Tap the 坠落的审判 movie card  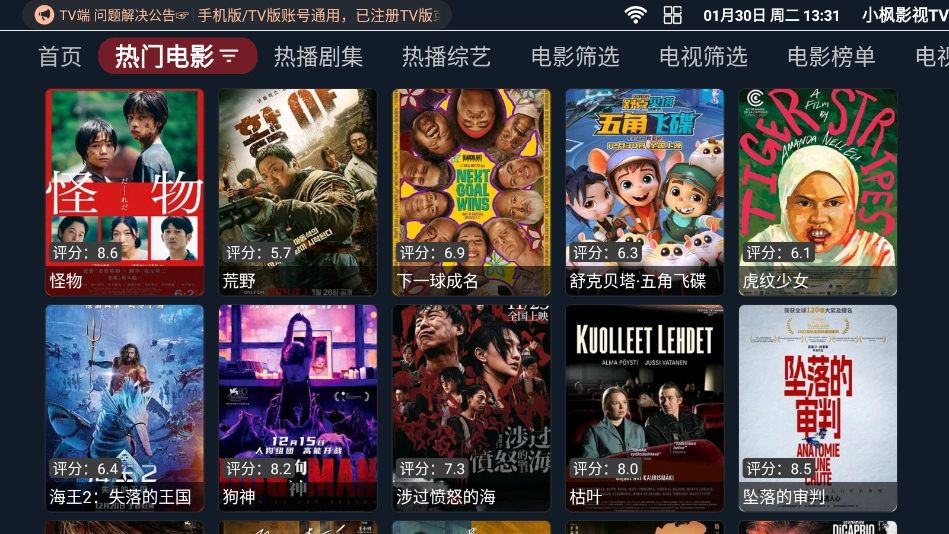coord(817,407)
